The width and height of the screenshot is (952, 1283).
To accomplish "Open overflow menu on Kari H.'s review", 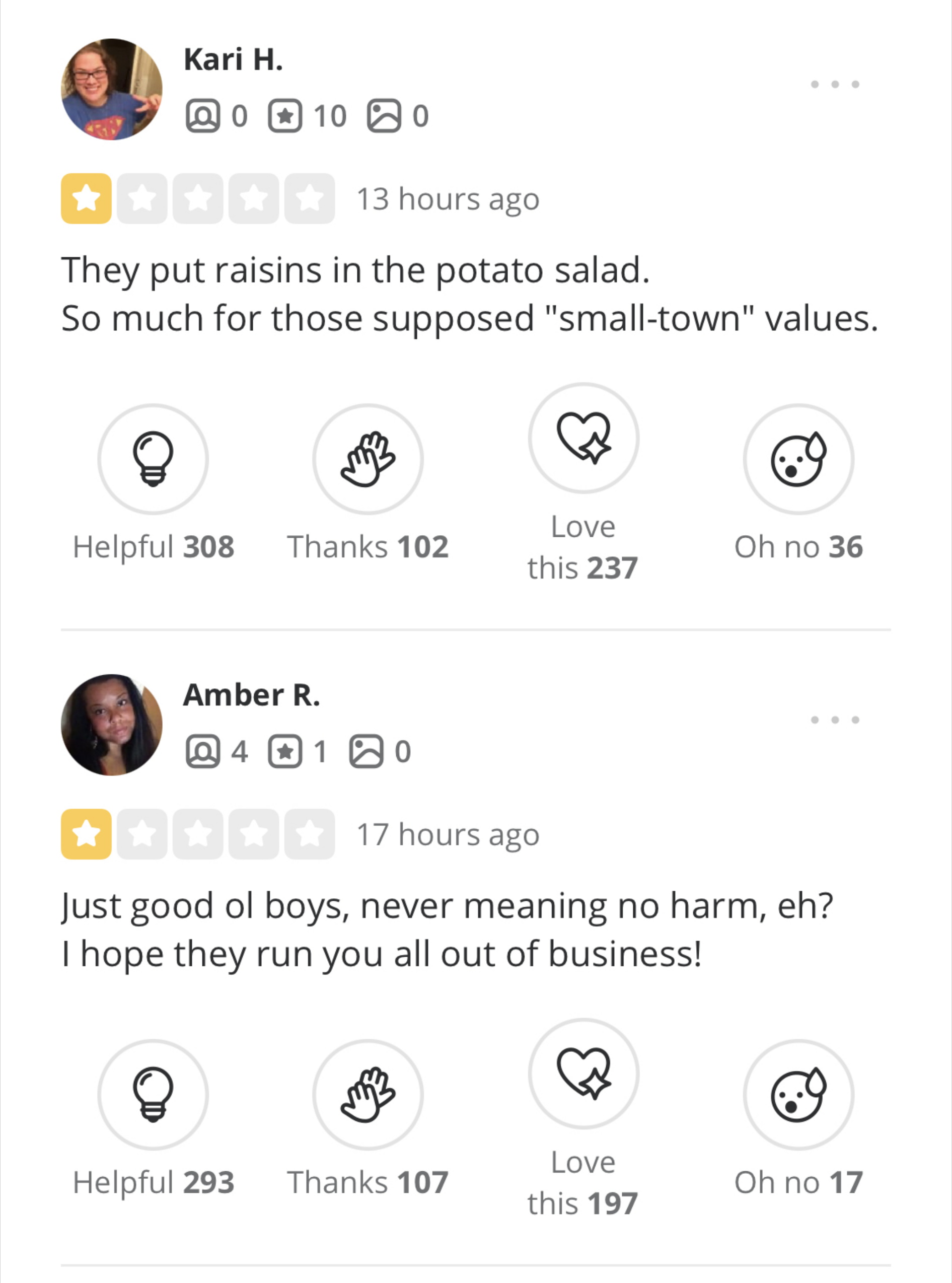I will pos(834,84).
